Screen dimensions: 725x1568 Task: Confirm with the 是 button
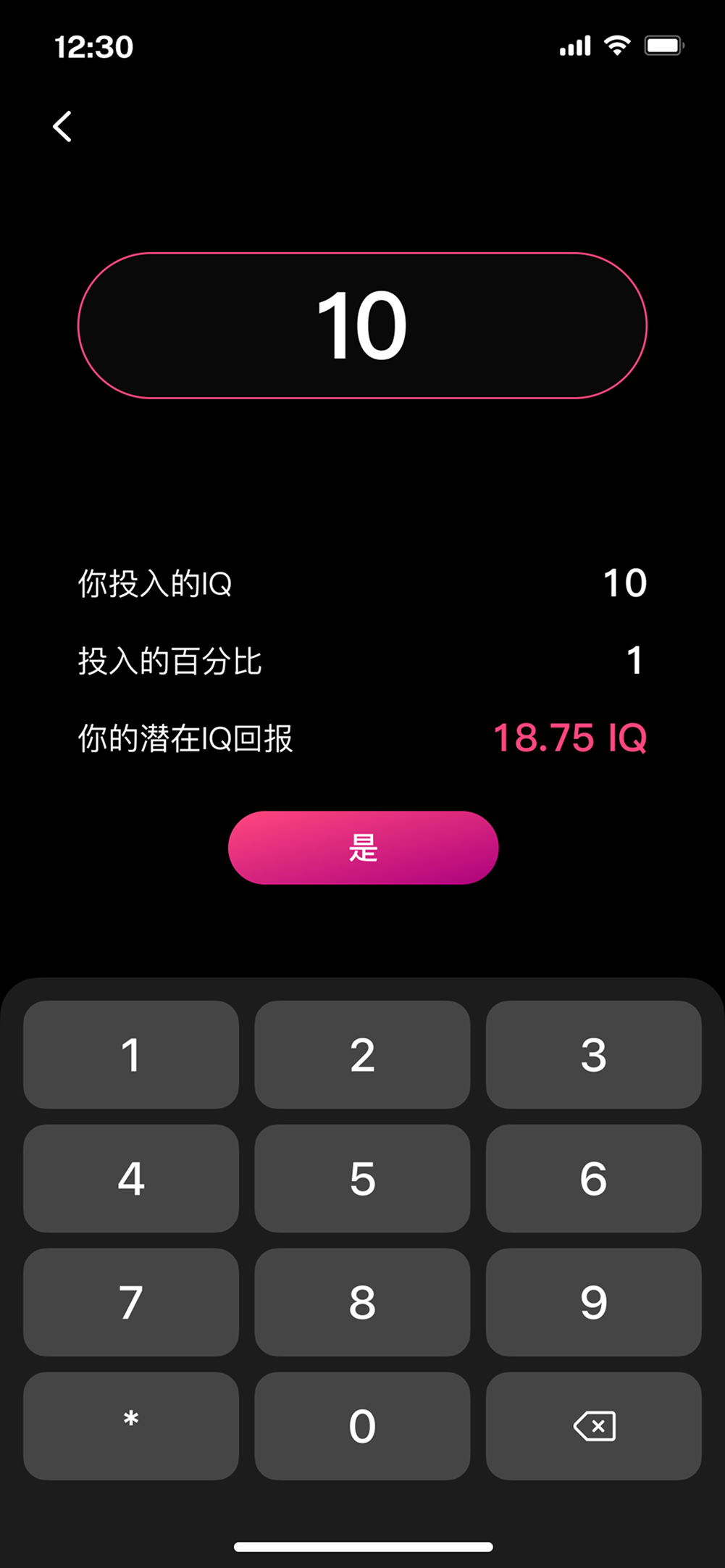point(363,847)
